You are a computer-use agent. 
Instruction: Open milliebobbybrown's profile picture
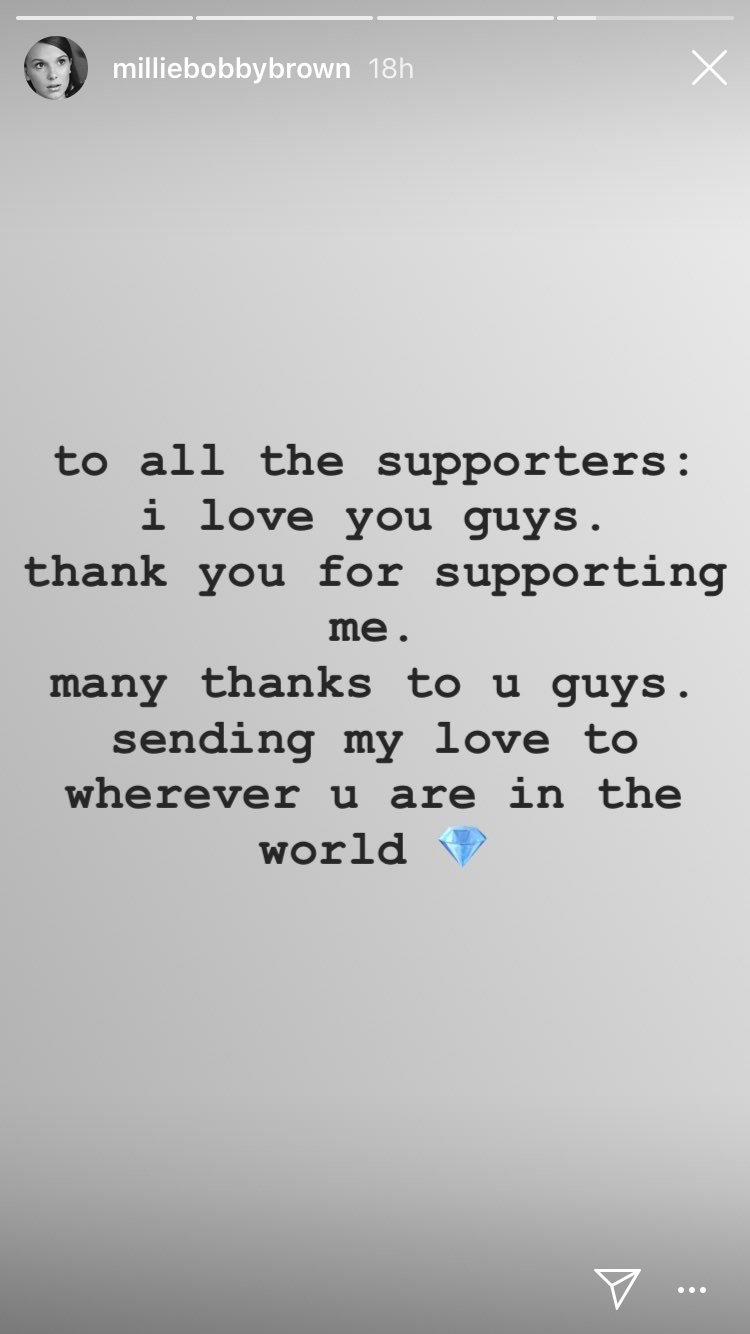click(x=56, y=68)
